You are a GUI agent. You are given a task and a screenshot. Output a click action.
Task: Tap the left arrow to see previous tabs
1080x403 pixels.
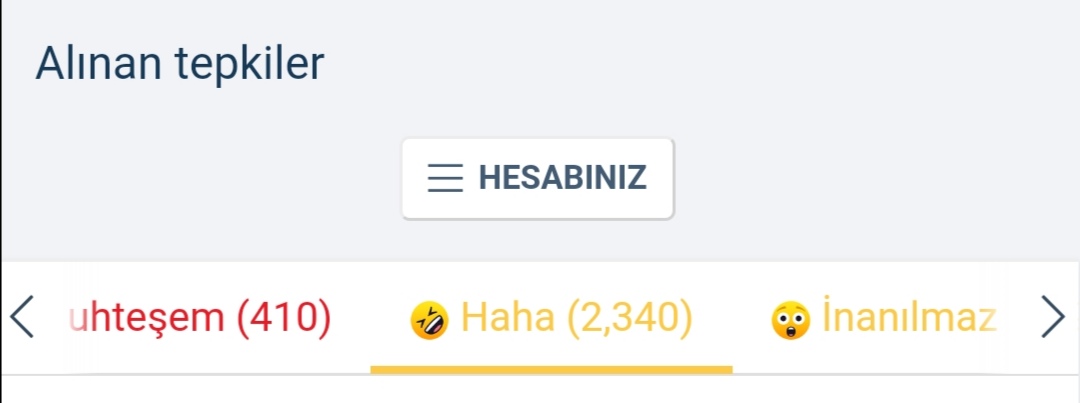point(24,318)
